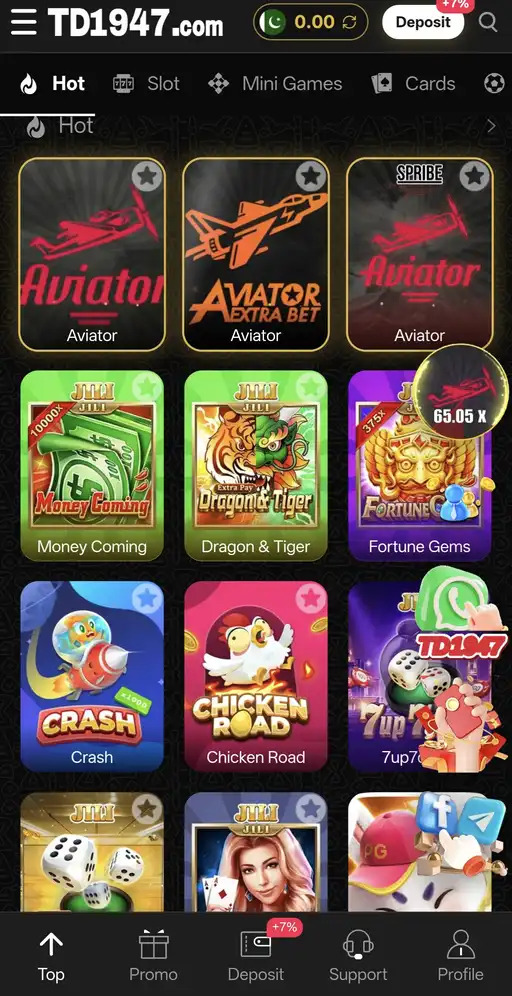Screen dimensions: 512x996
Task: Open the Profile tab
Action: pos(461,955)
